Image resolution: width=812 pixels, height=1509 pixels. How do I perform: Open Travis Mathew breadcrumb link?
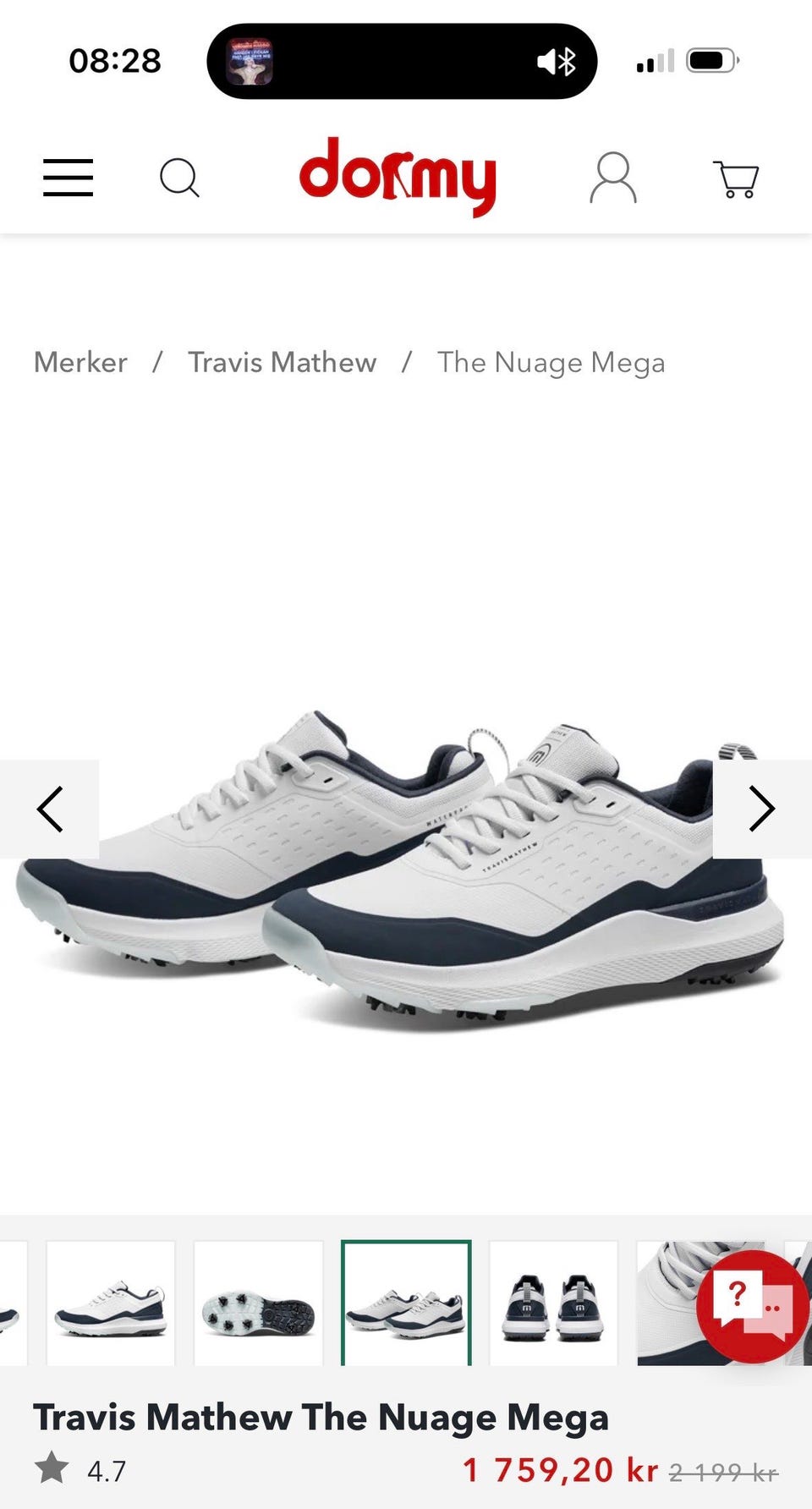pyautogui.click(x=282, y=362)
